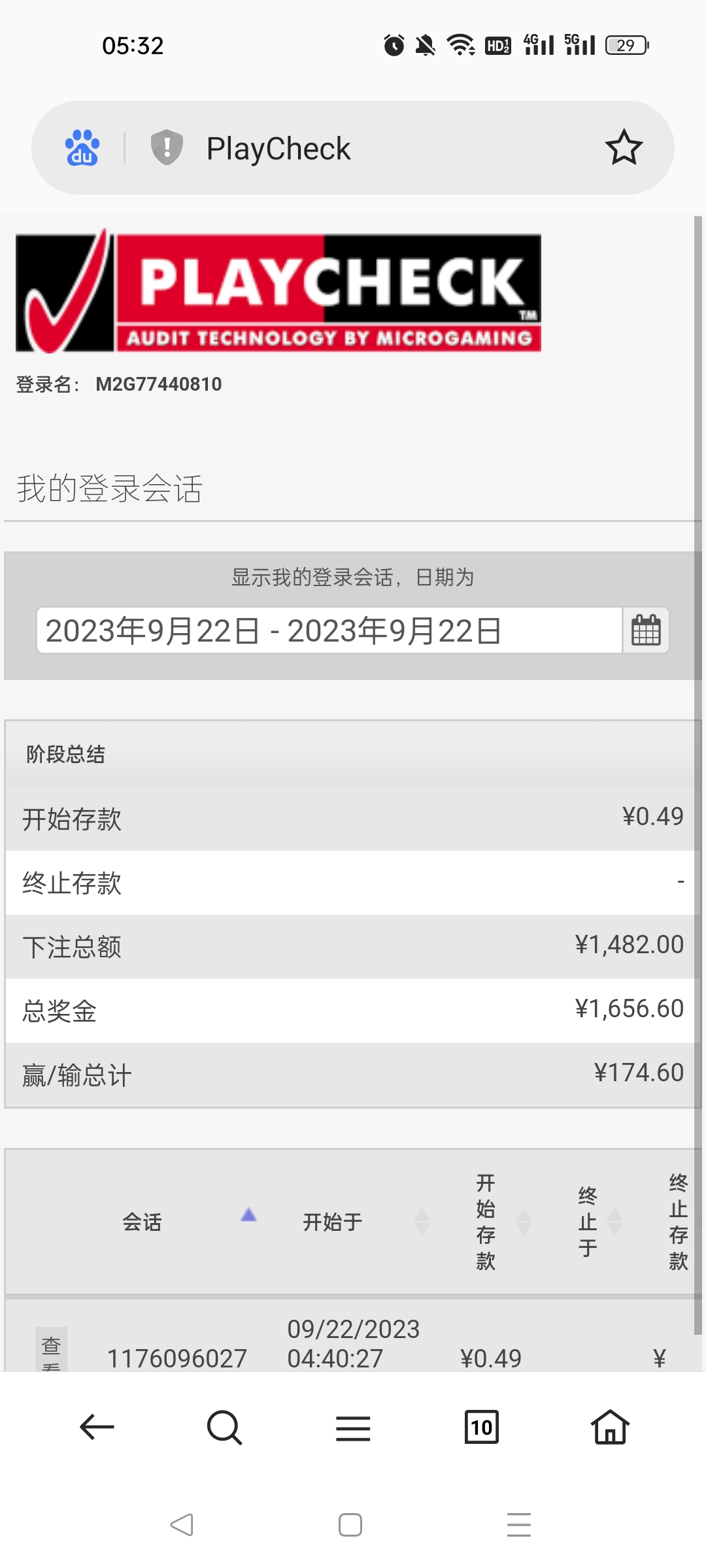Sort the table by 终止于 column

pyautogui.click(x=588, y=1222)
